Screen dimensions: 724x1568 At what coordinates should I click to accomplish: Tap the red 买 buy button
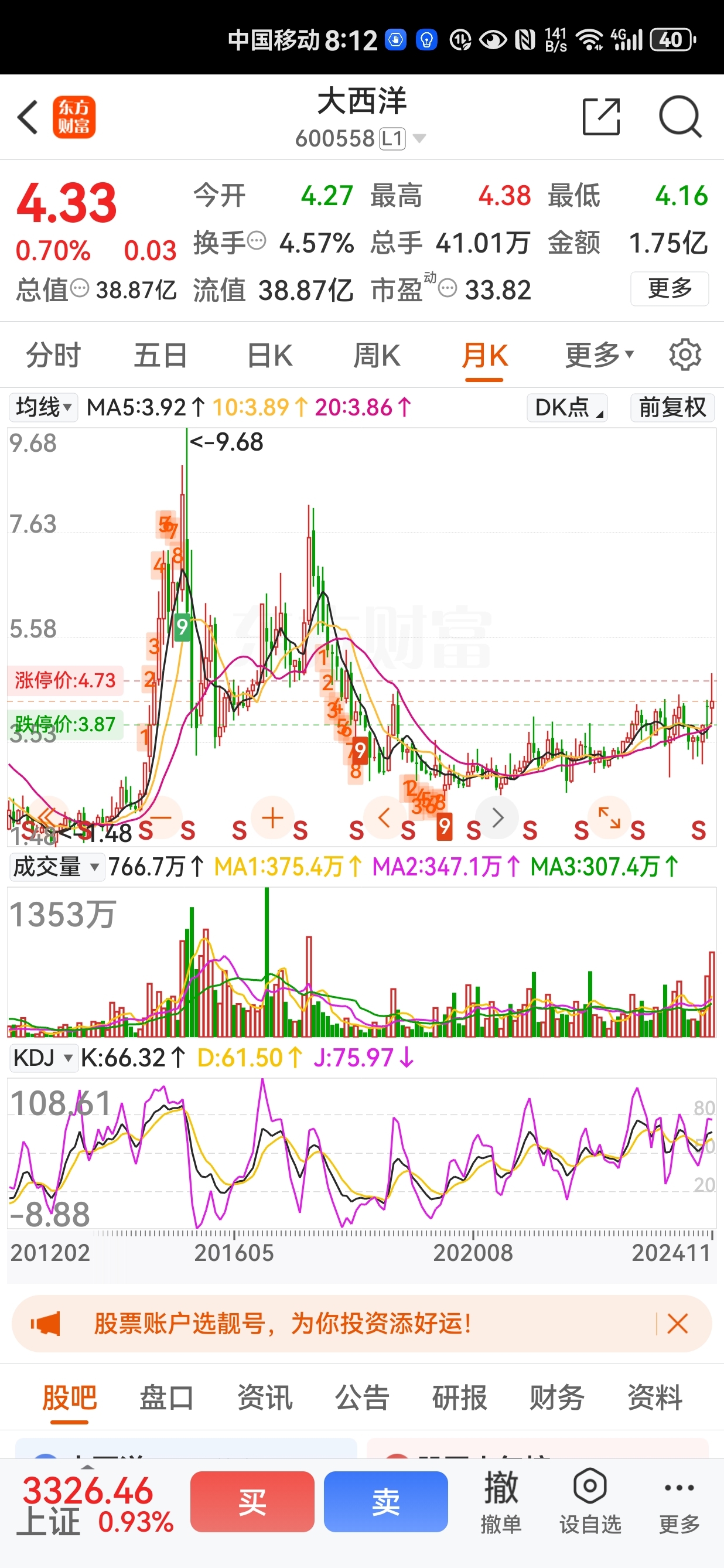click(x=252, y=1502)
